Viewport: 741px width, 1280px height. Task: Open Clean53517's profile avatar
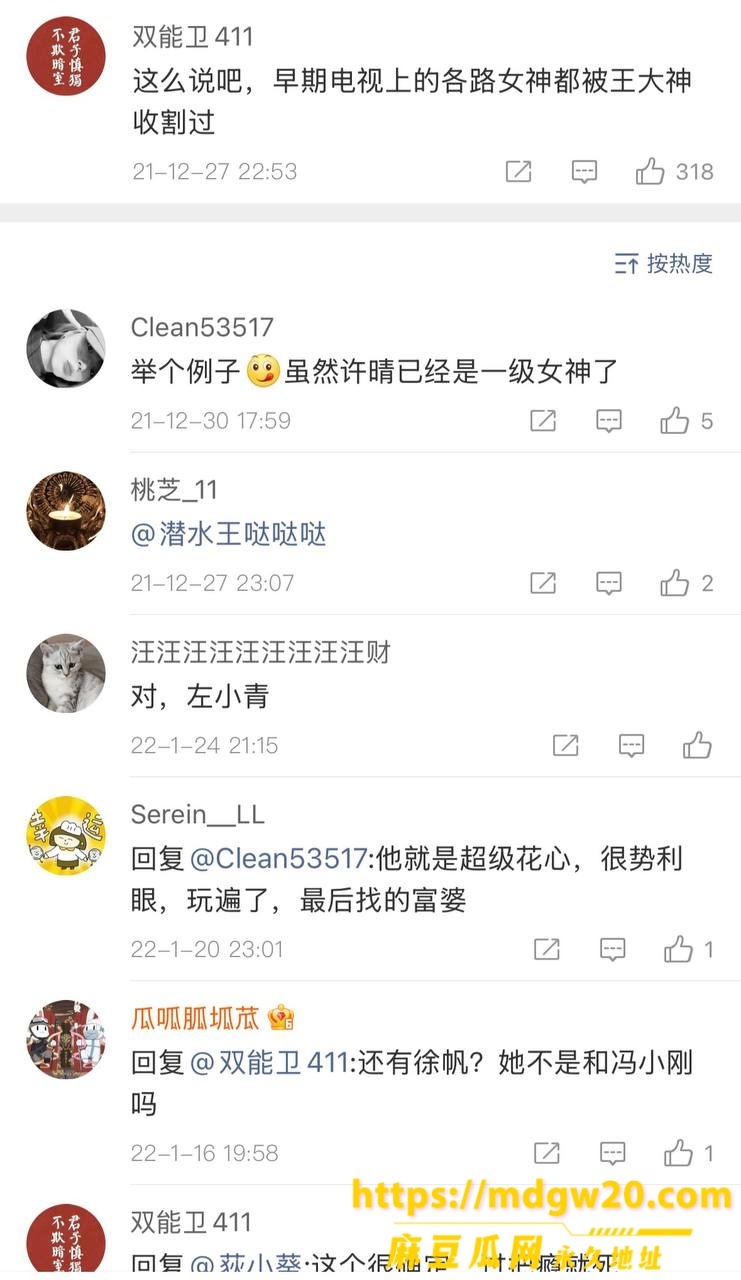(x=66, y=348)
